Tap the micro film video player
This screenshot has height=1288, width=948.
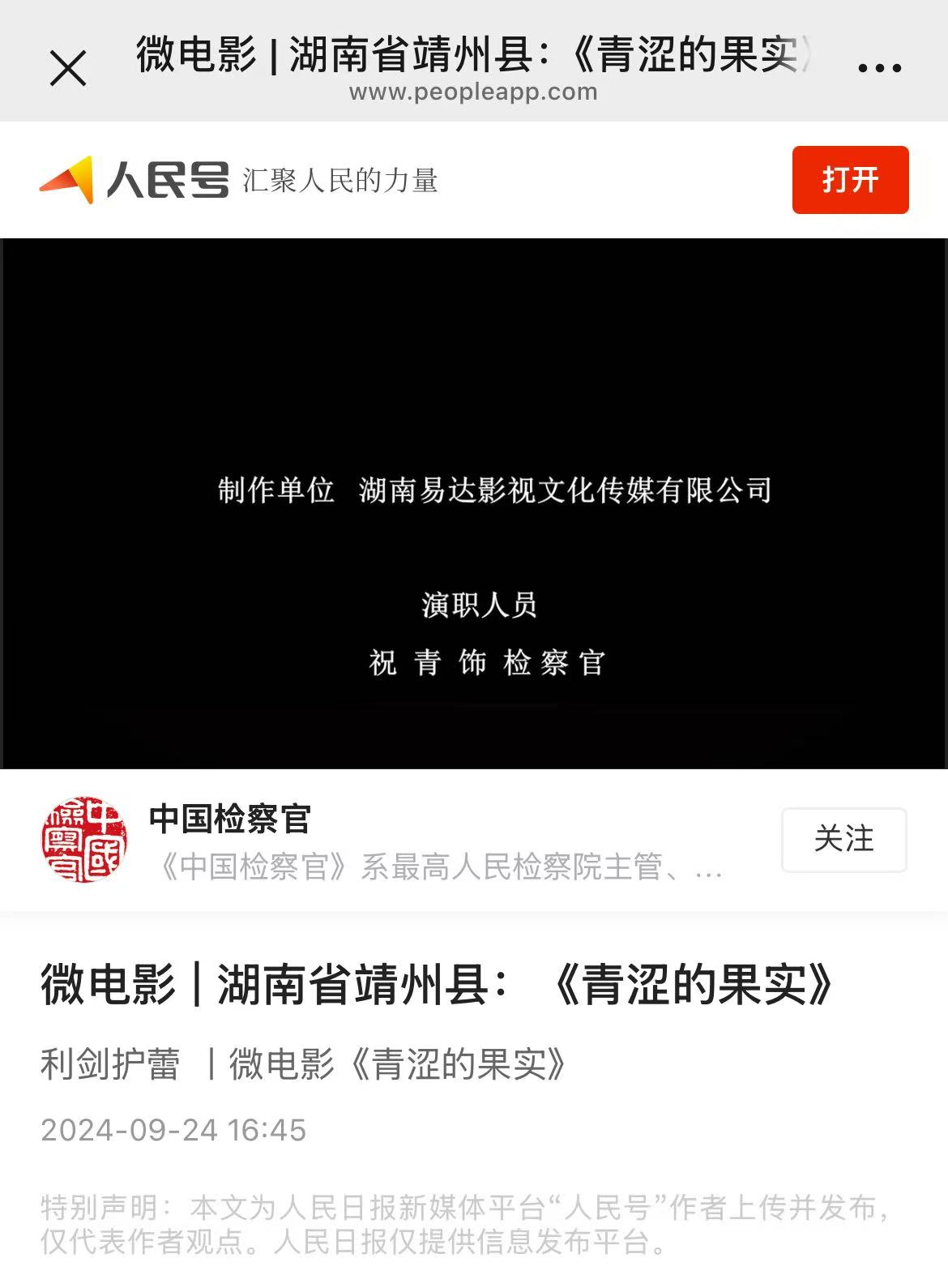tap(474, 503)
